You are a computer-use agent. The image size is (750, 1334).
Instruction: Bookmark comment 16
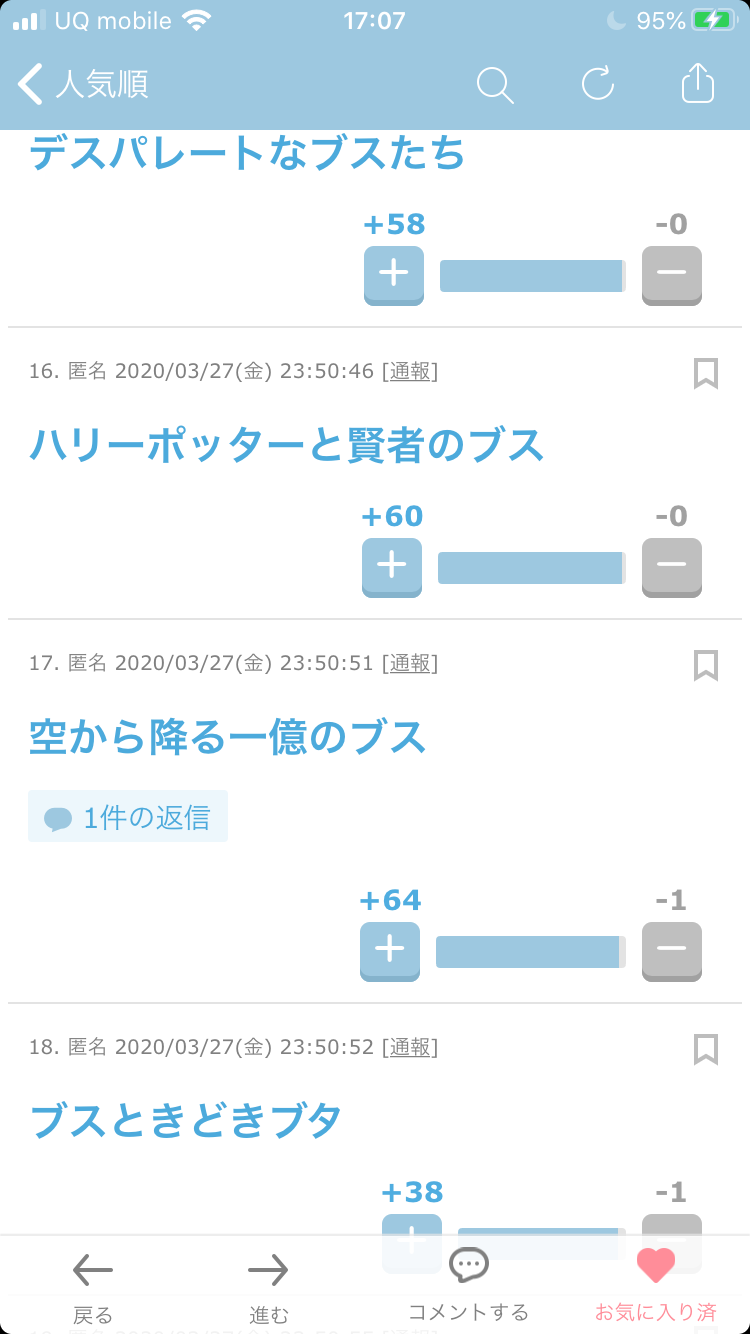[706, 373]
